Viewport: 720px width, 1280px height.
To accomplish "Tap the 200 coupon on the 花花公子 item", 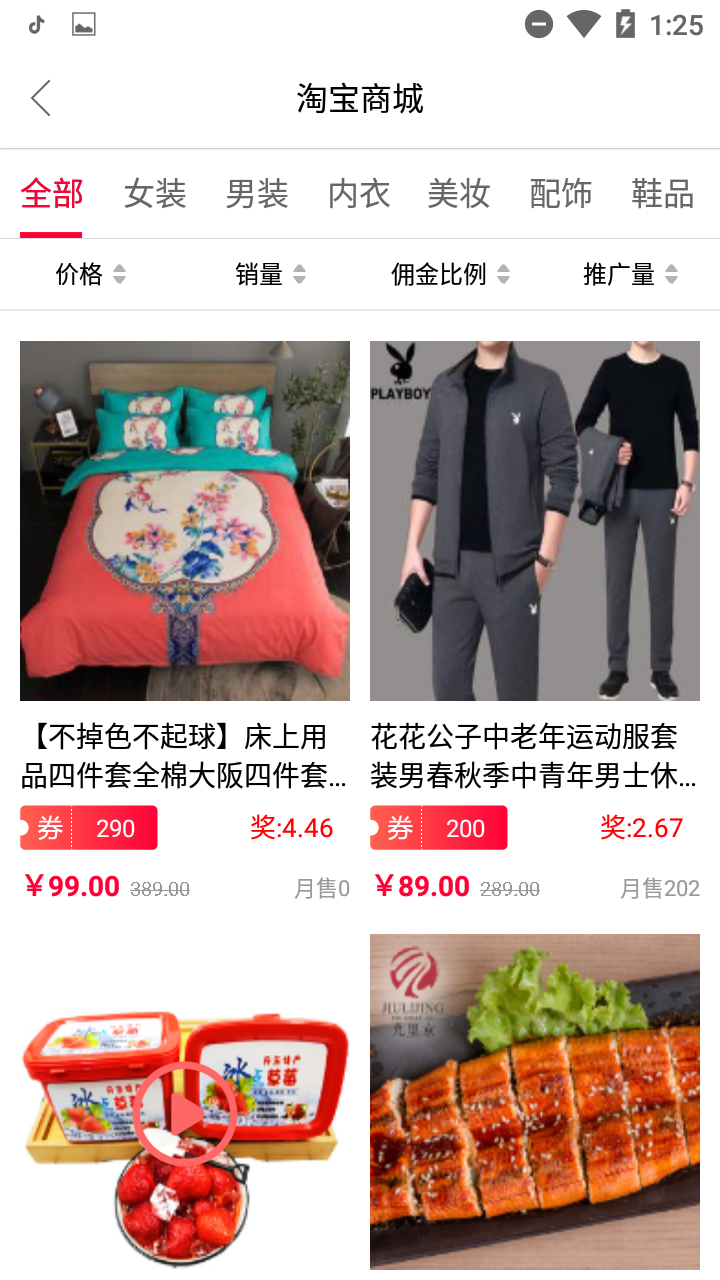I will 439,828.
